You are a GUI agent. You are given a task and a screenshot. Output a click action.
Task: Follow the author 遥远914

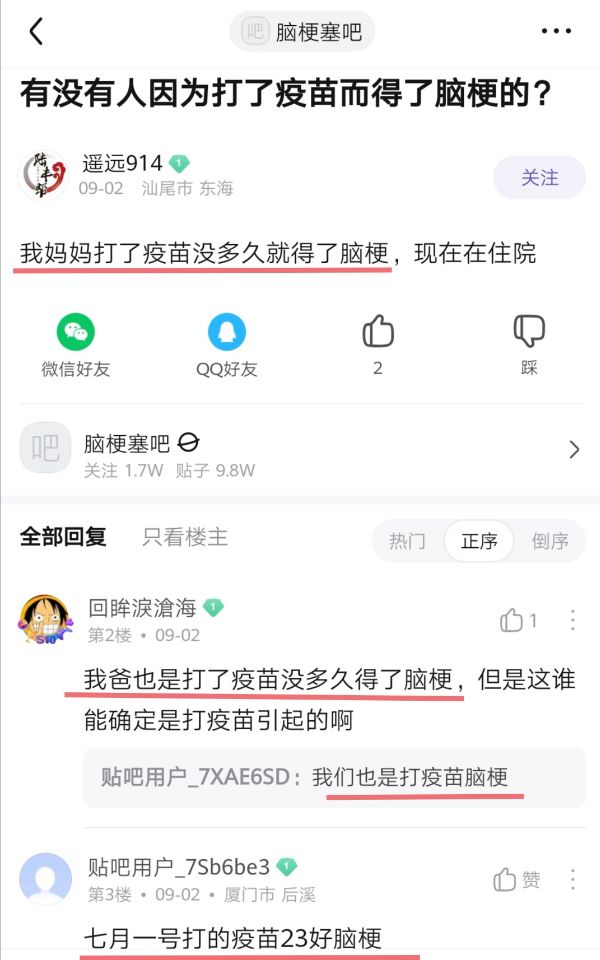(539, 178)
